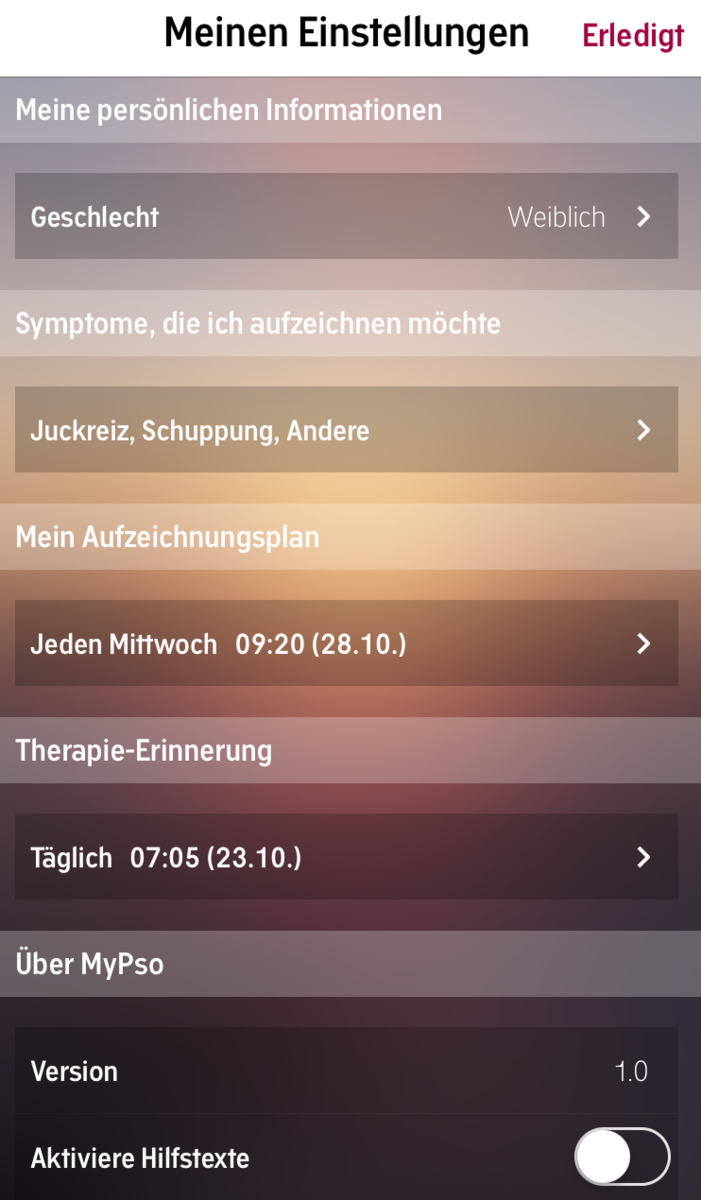The height and width of the screenshot is (1200, 701).
Task: Change the Täglich 07:05 therapy reminder
Action: tap(346, 857)
